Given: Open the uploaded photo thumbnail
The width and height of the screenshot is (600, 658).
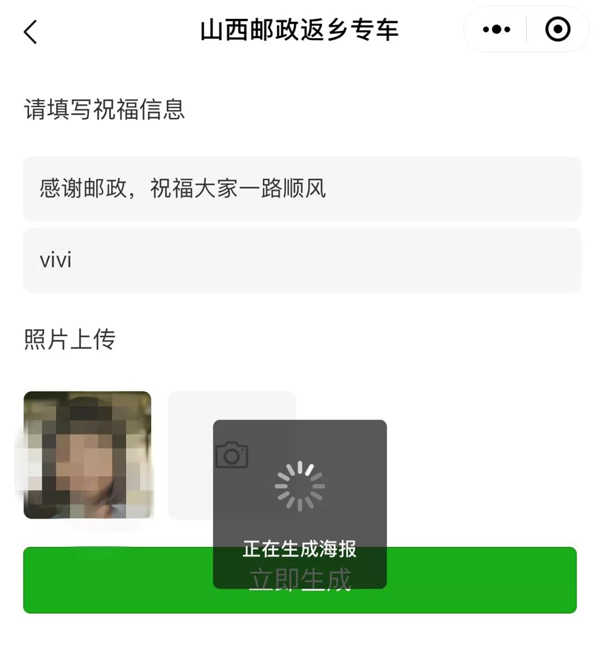Looking at the screenshot, I should pyautogui.click(x=87, y=455).
